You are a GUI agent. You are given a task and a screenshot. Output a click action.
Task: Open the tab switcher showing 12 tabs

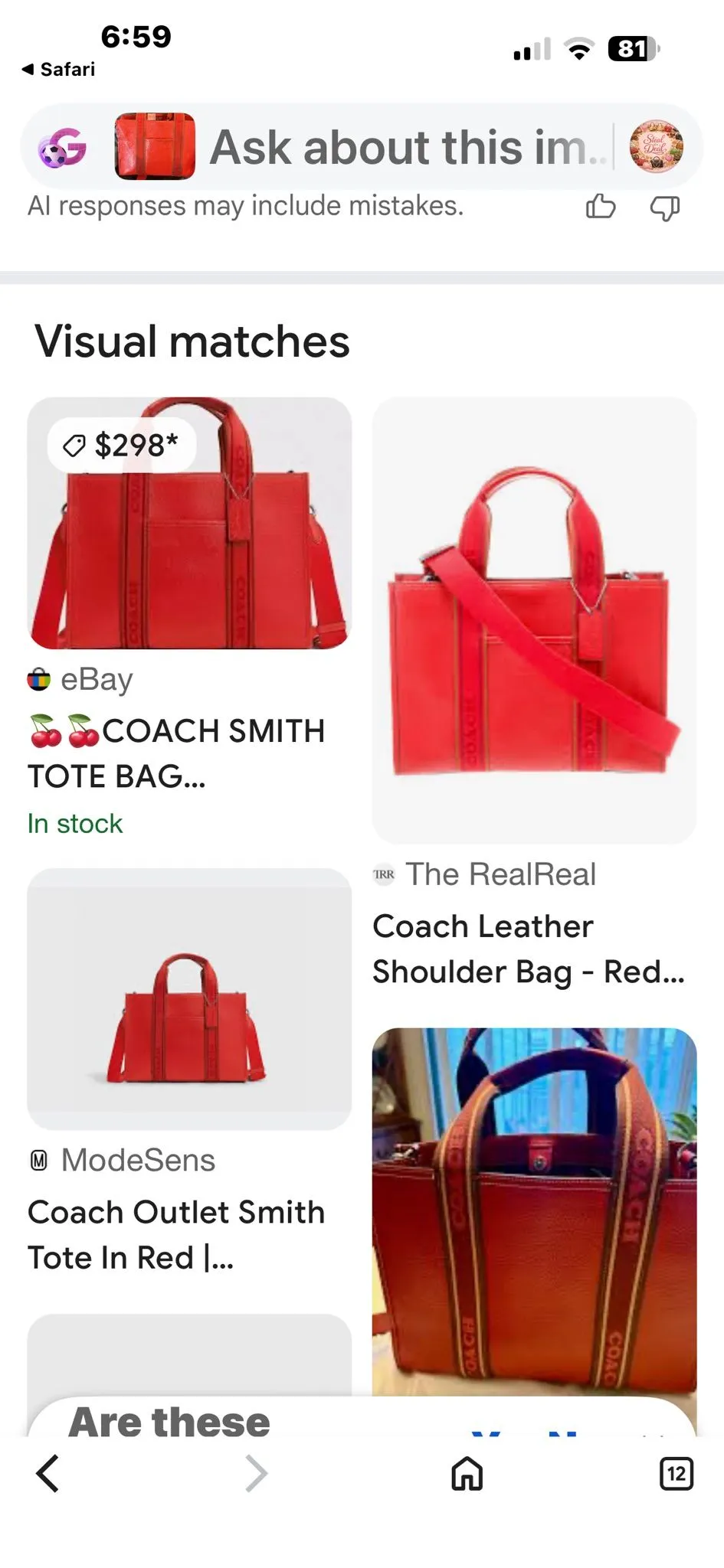coord(676,1474)
